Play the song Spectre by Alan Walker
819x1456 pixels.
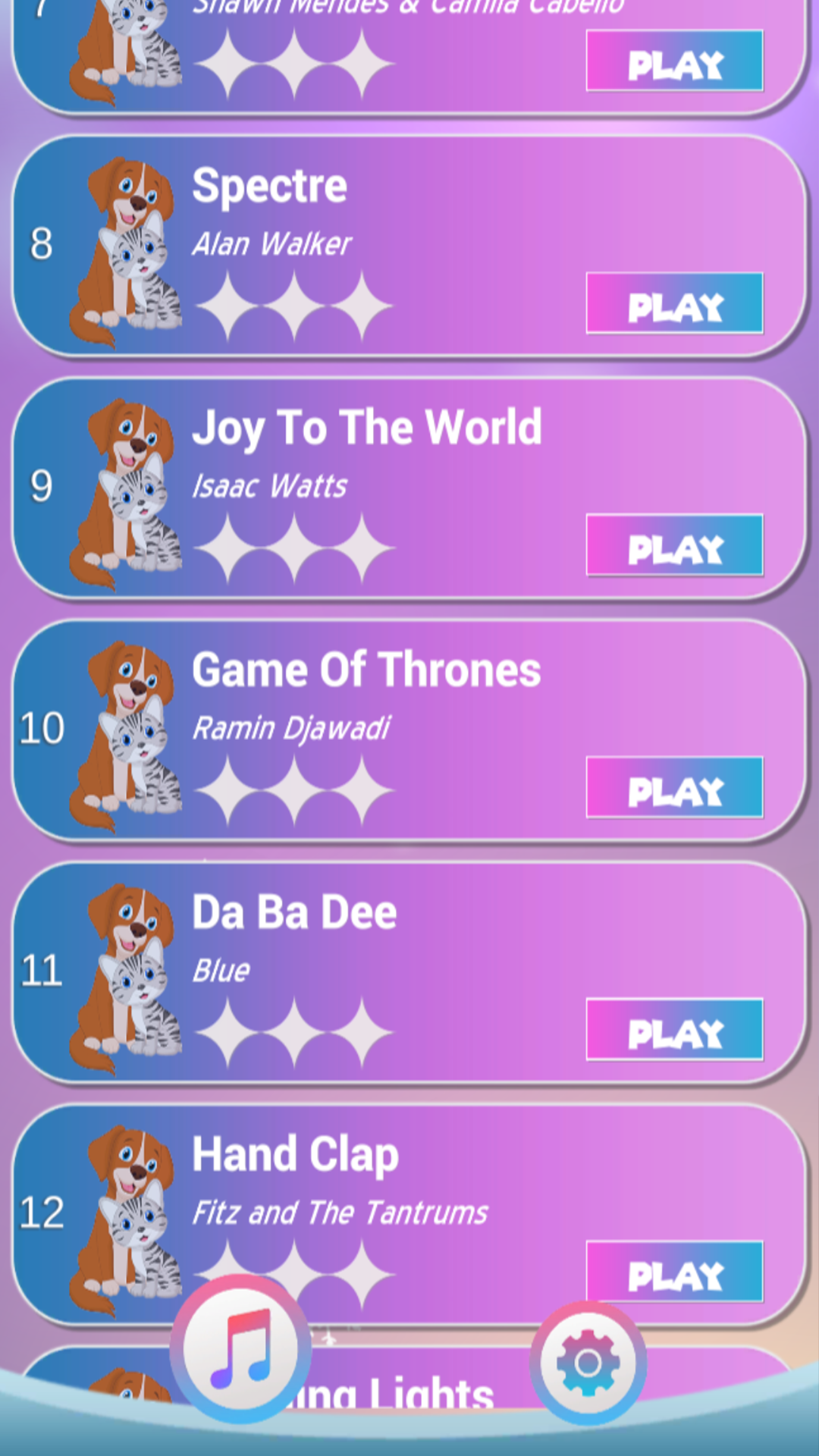674,303
